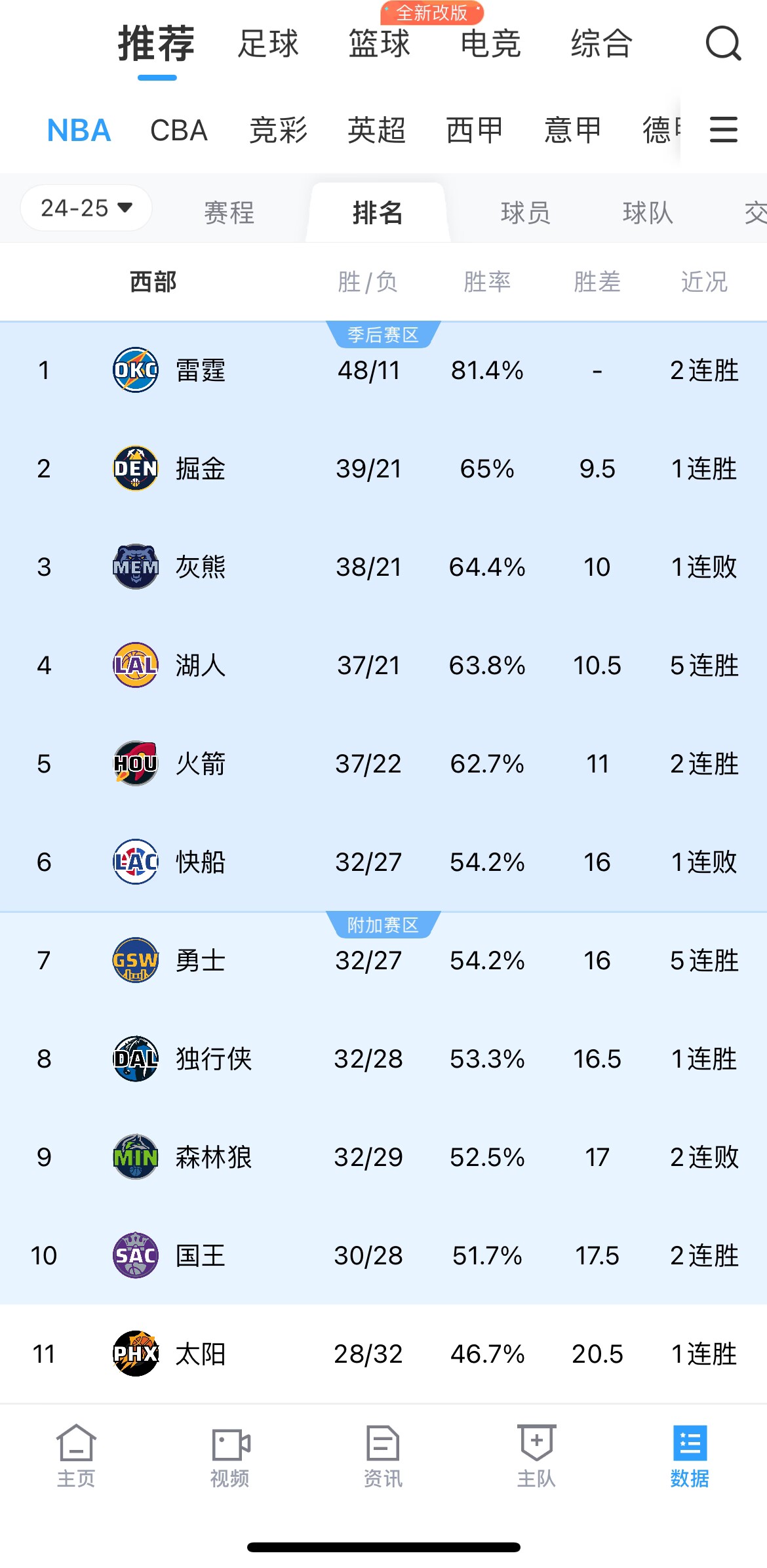
Task: Switch to the 篮球 tab
Action: [379, 44]
